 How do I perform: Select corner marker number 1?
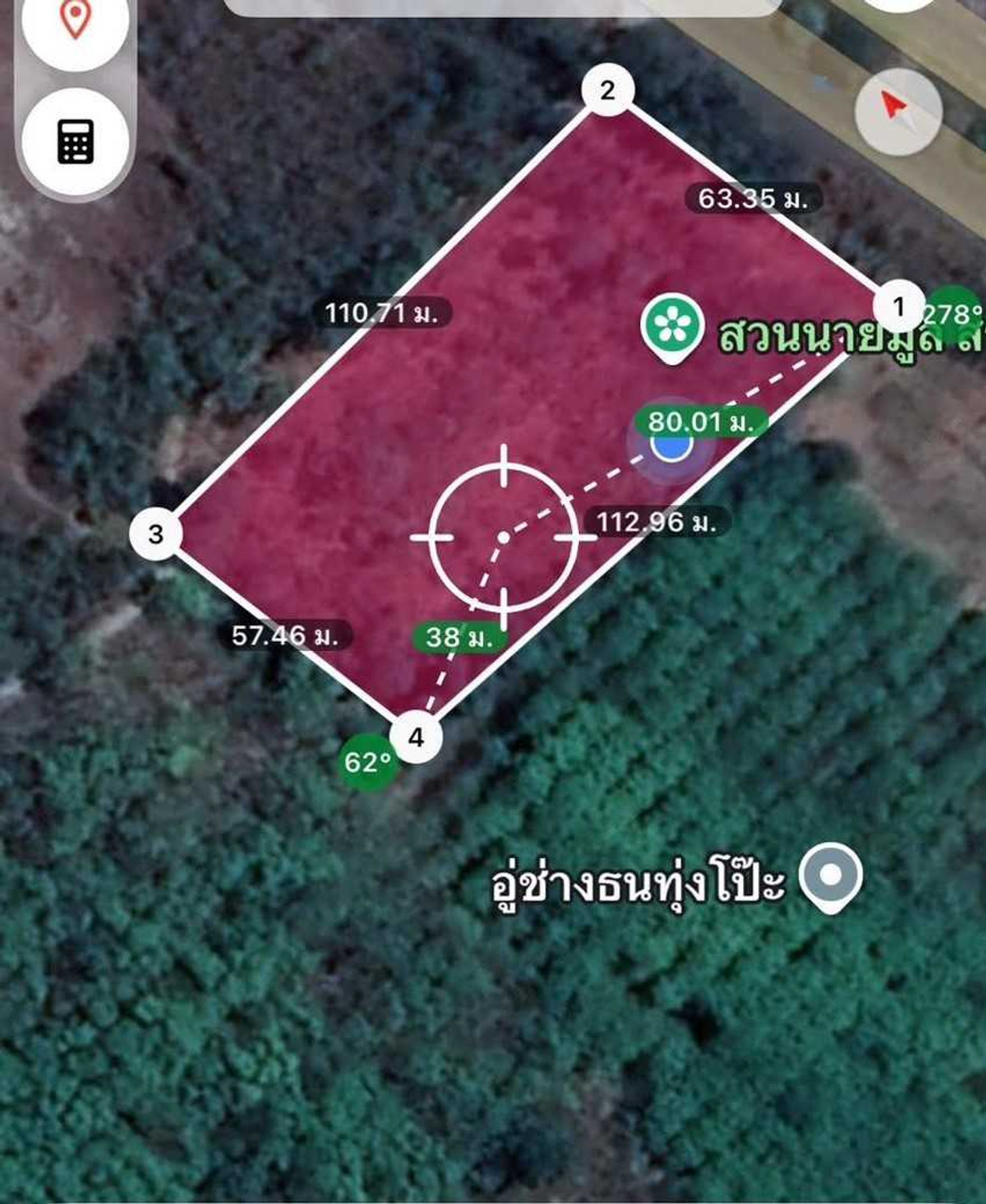tap(897, 304)
